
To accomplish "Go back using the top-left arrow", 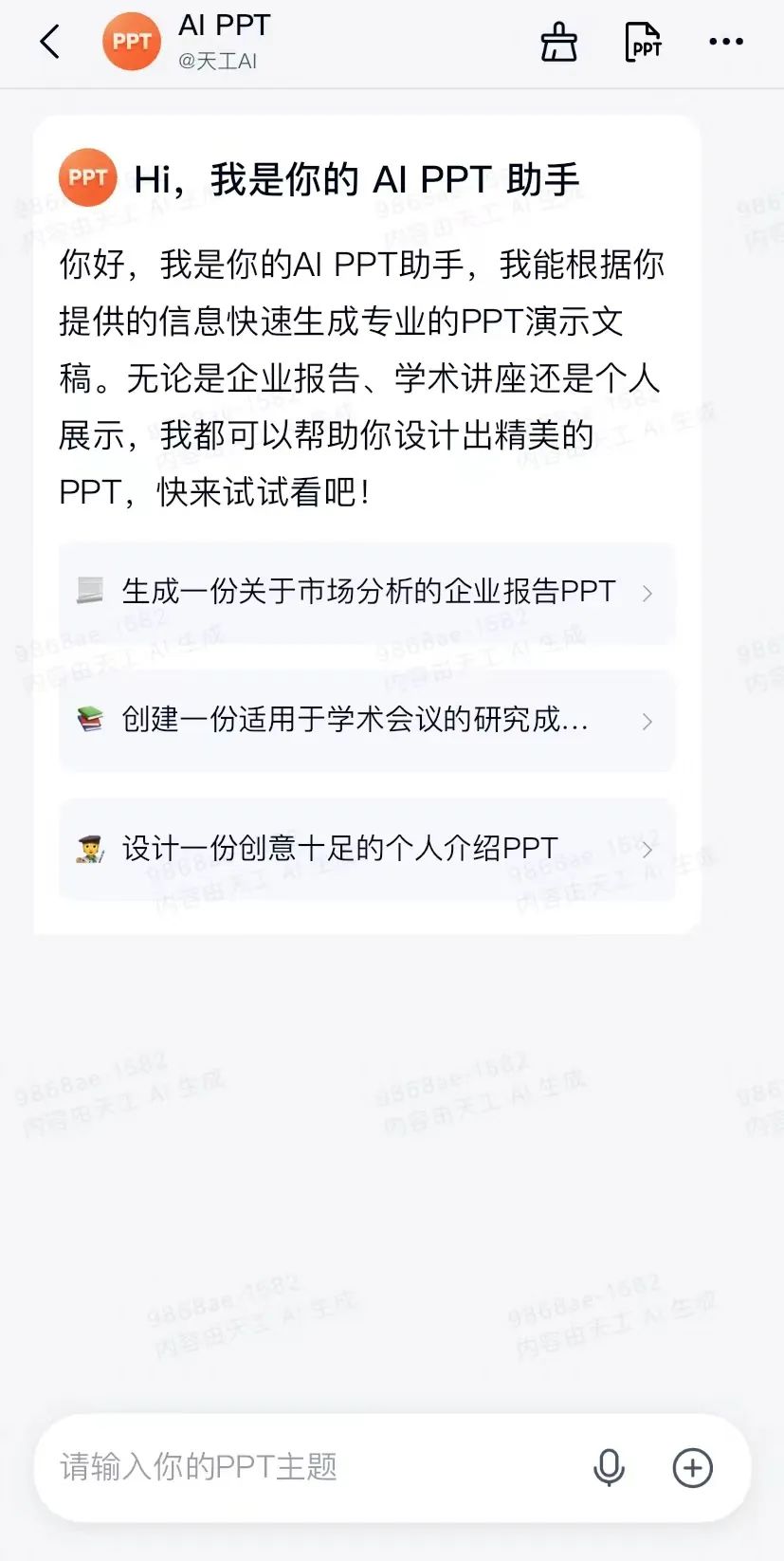I will click(x=50, y=42).
